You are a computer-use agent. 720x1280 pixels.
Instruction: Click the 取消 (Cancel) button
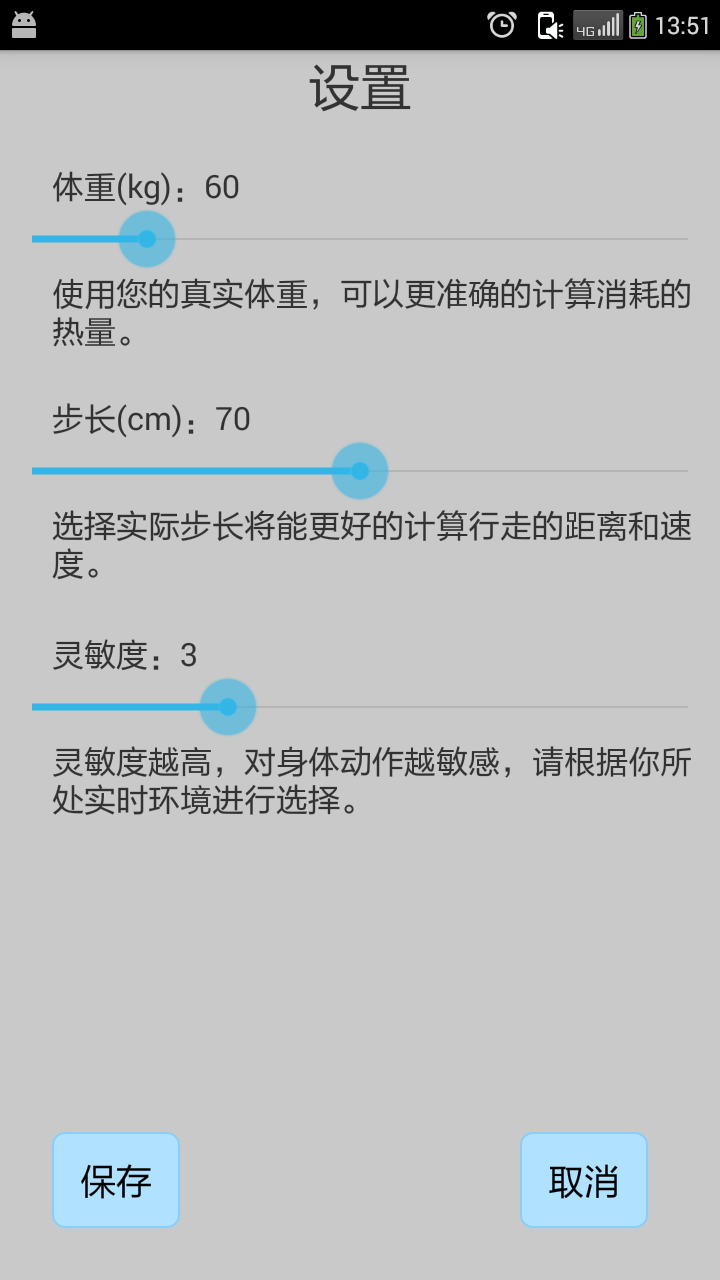click(583, 1180)
